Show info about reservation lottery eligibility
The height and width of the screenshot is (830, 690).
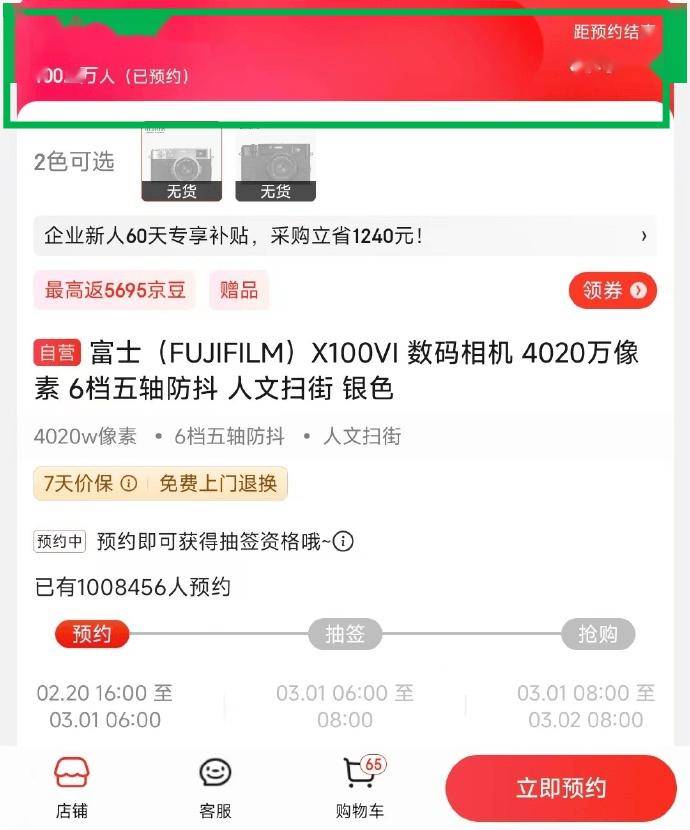coord(343,542)
